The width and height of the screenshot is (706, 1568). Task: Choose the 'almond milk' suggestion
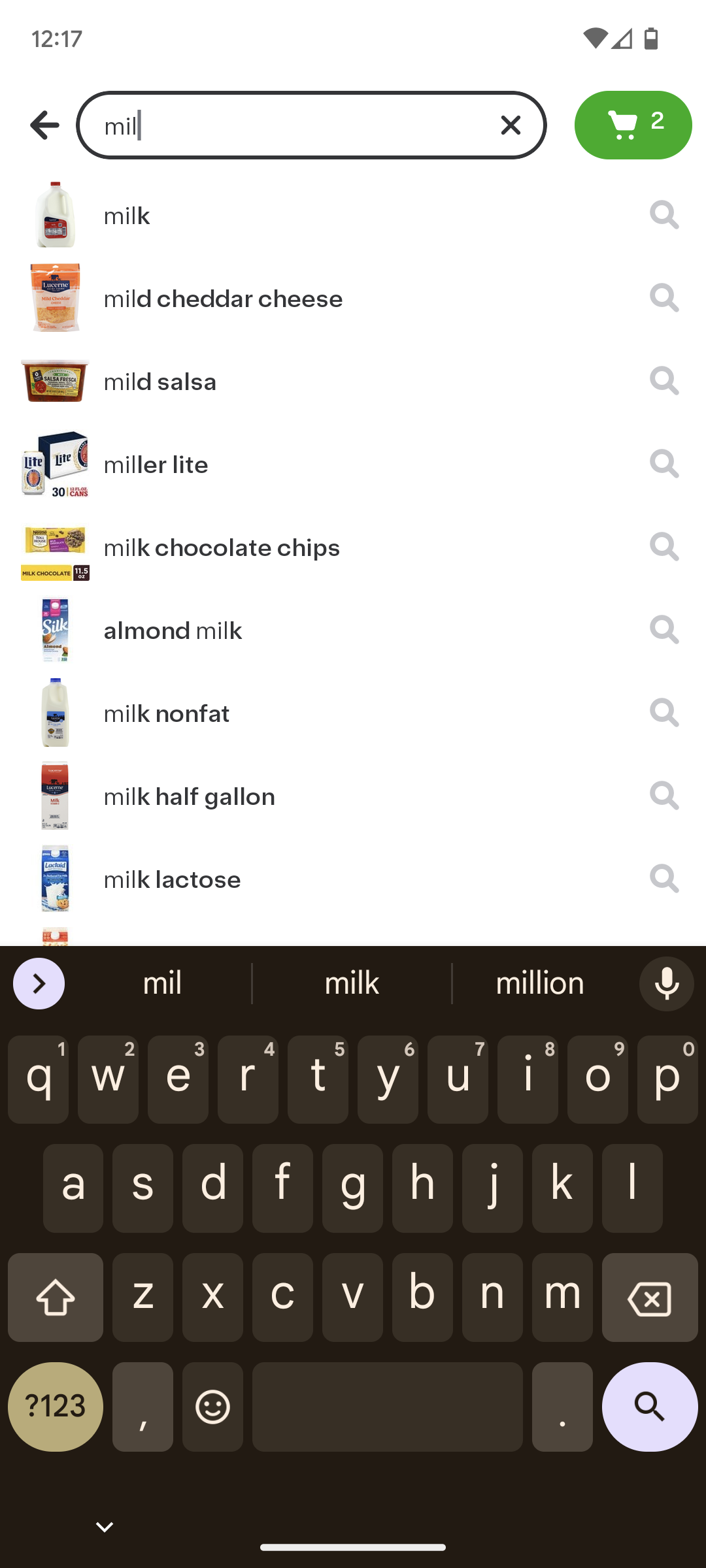pos(173,630)
